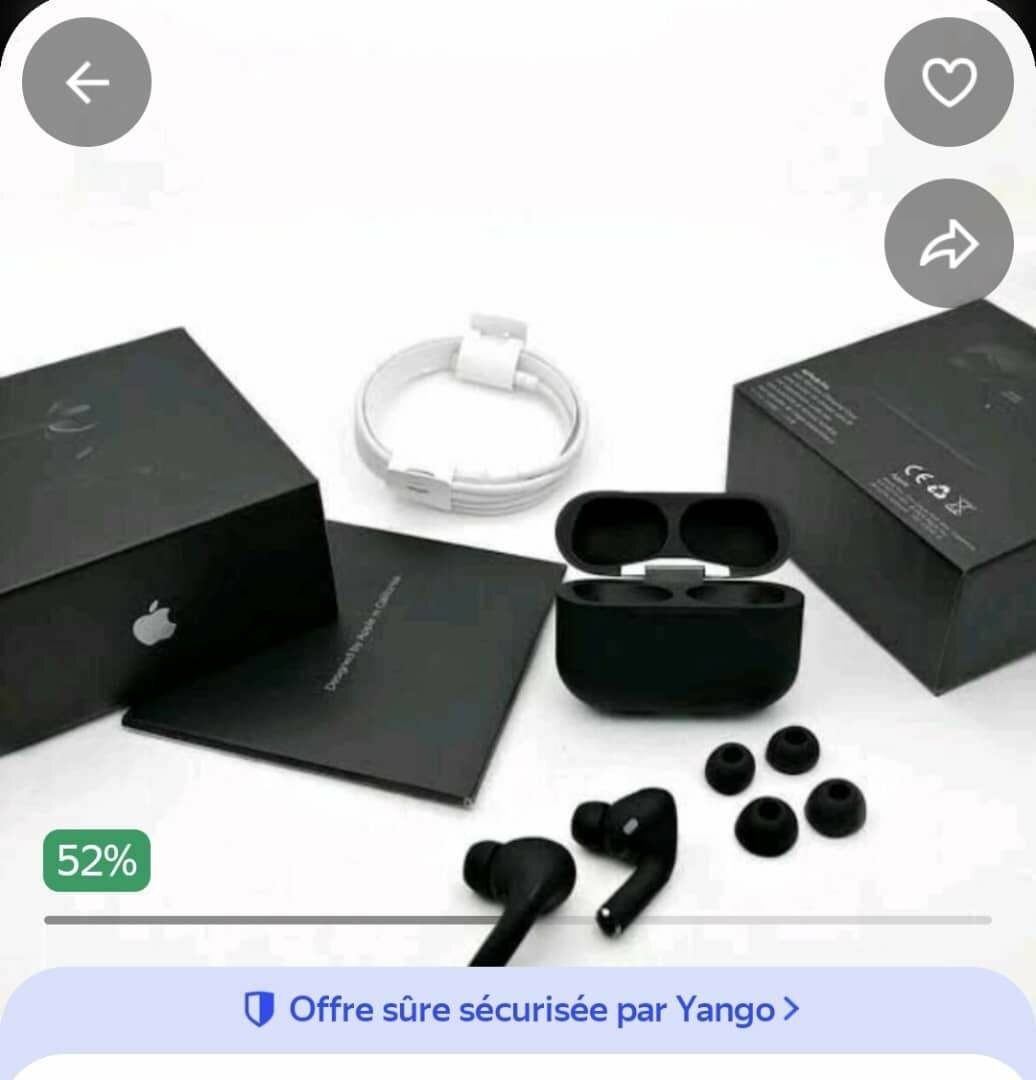This screenshot has height=1080, width=1036.
Task: Open Offre sûre sécurisée par Yango
Action: pos(520,1009)
